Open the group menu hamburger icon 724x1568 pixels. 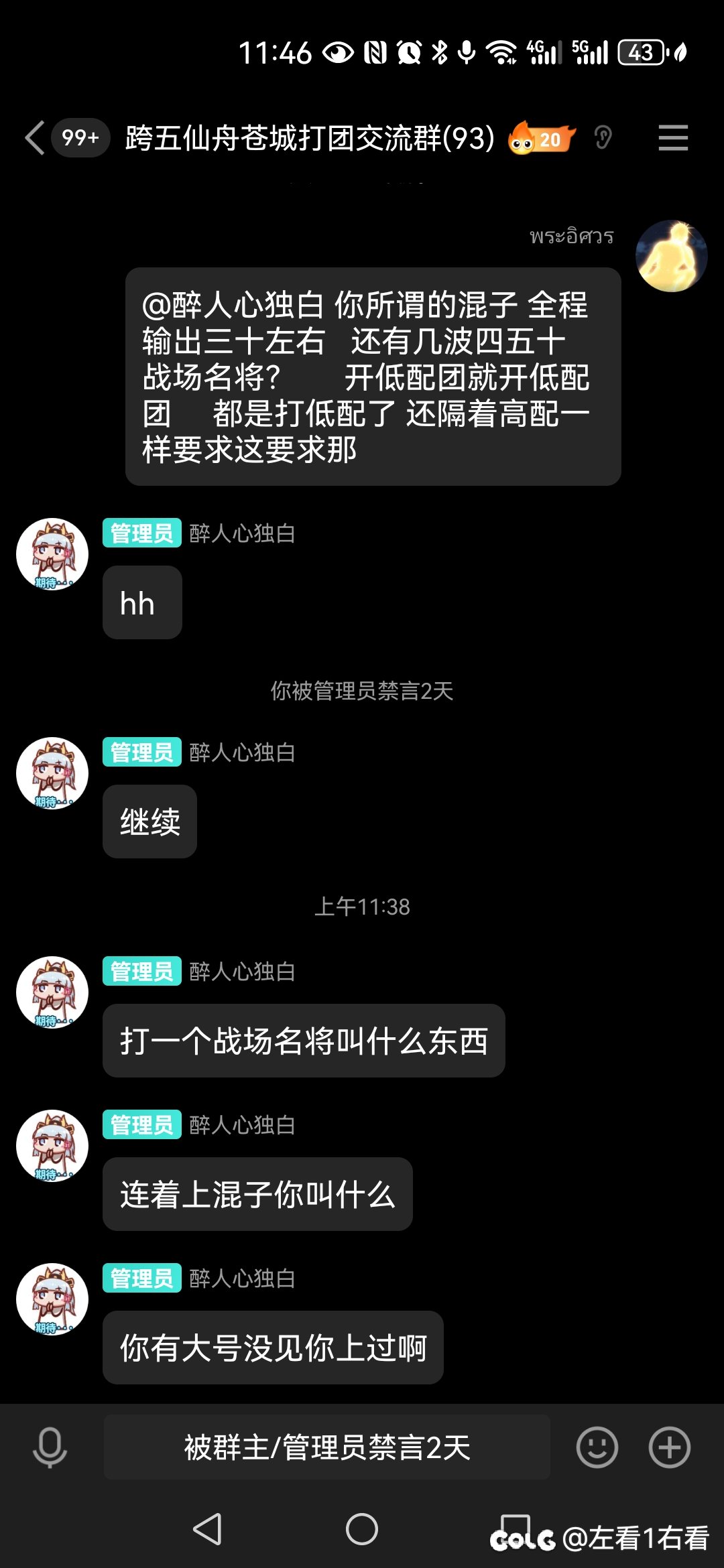tap(673, 138)
